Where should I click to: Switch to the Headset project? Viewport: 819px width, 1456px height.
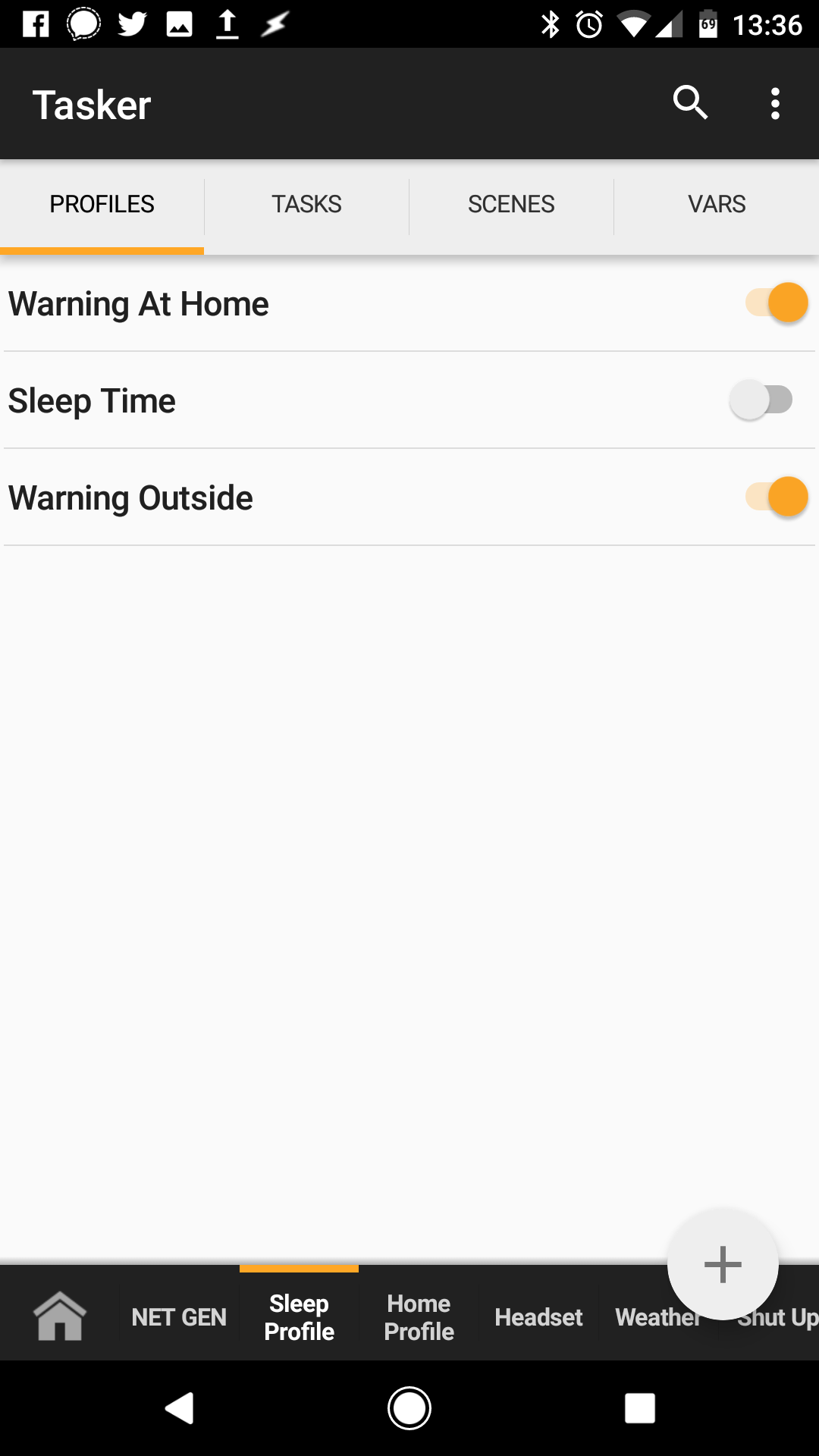(x=538, y=1317)
